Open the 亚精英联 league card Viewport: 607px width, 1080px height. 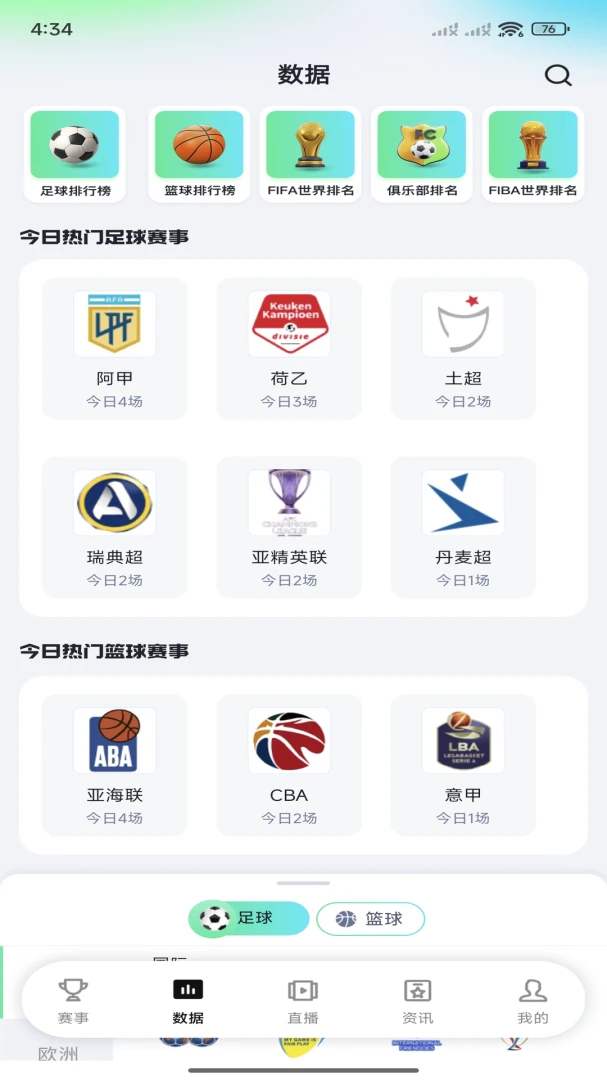(x=289, y=528)
